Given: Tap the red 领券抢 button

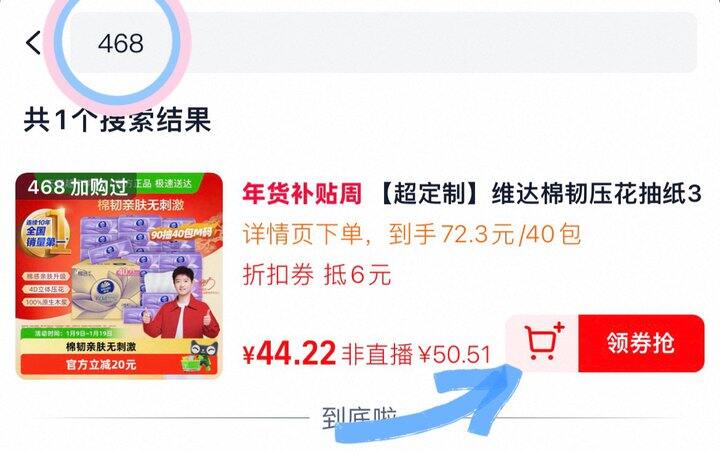Looking at the screenshot, I should tap(641, 343).
